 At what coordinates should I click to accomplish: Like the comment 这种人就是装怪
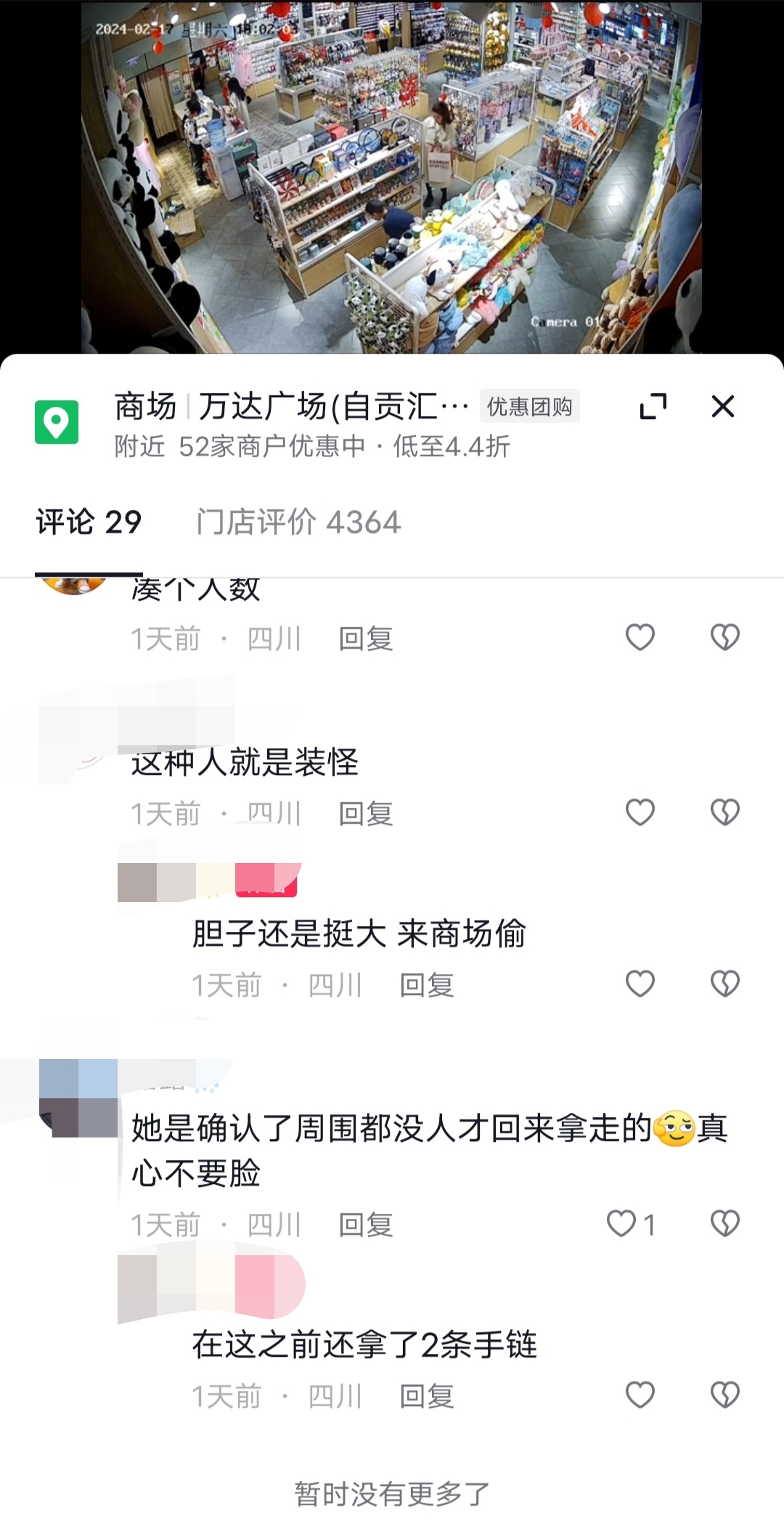pyautogui.click(x=640, y=812)
